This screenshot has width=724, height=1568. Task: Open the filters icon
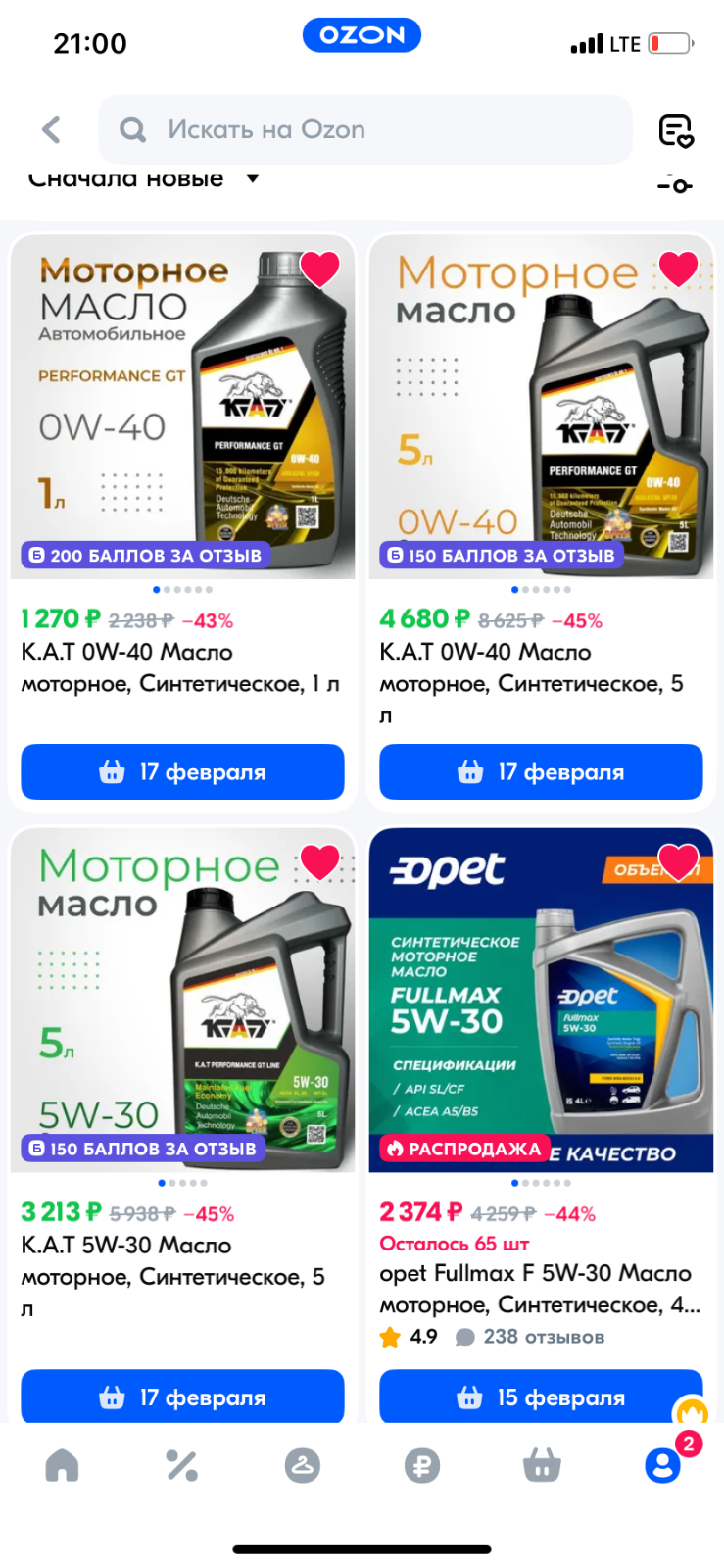coord(675,184)
